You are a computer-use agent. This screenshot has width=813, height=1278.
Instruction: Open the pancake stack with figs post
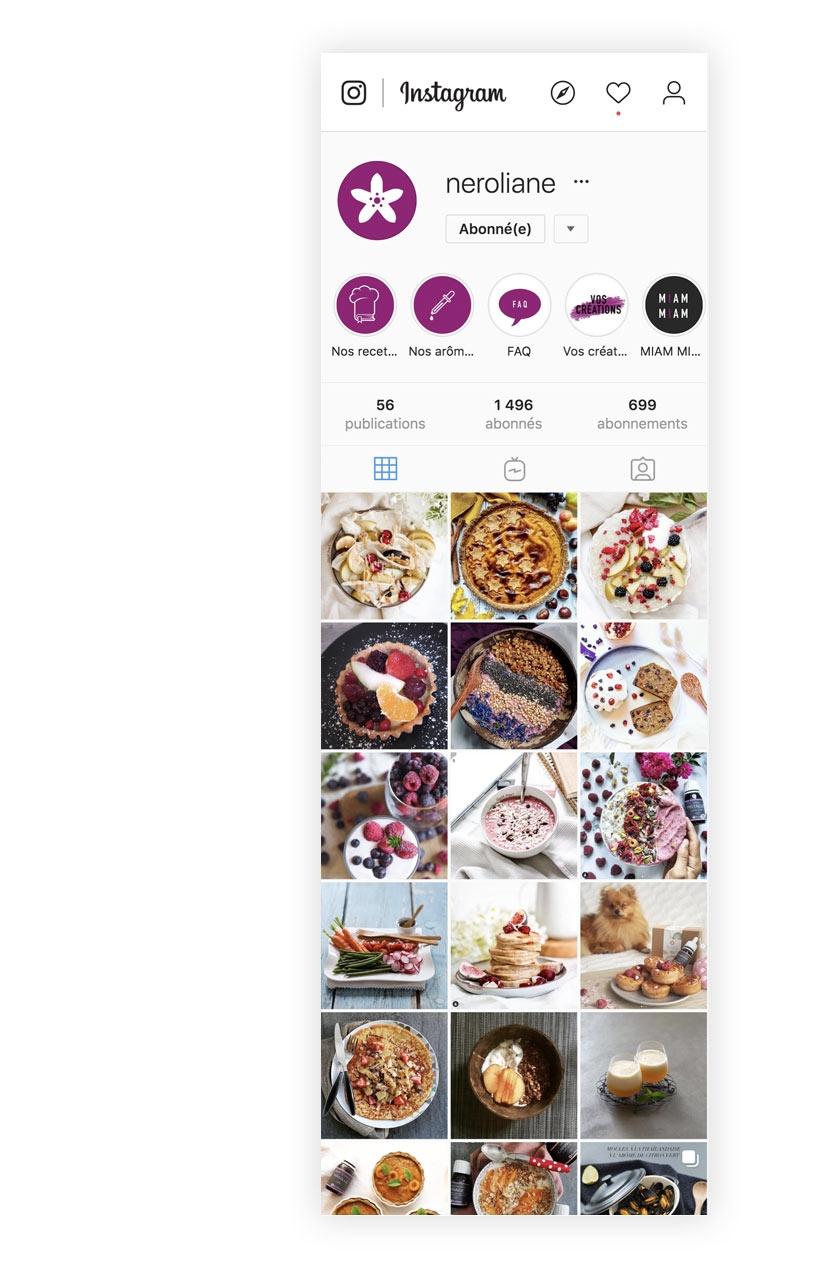[x=514, y=945]
